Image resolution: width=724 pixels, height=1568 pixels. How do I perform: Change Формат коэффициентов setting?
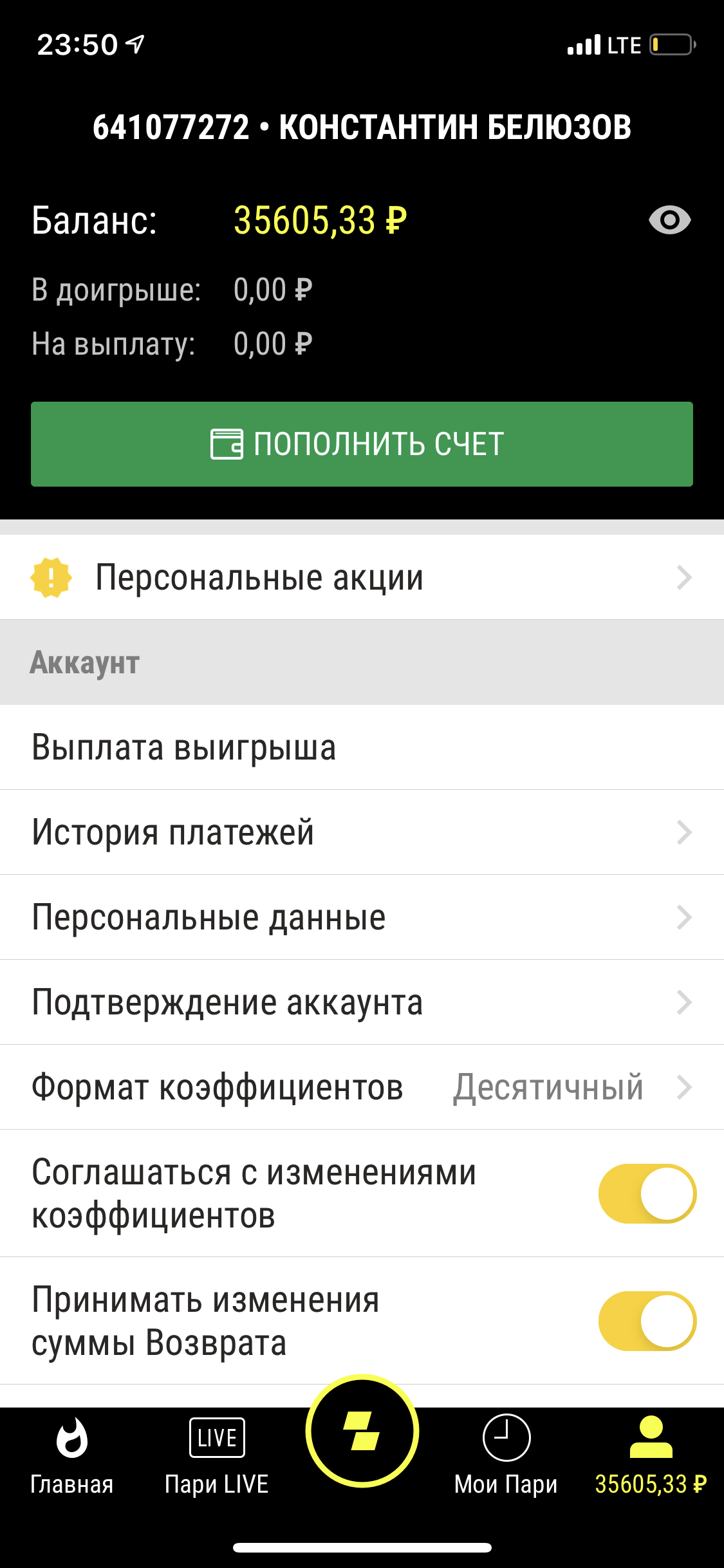(362, 1087)
